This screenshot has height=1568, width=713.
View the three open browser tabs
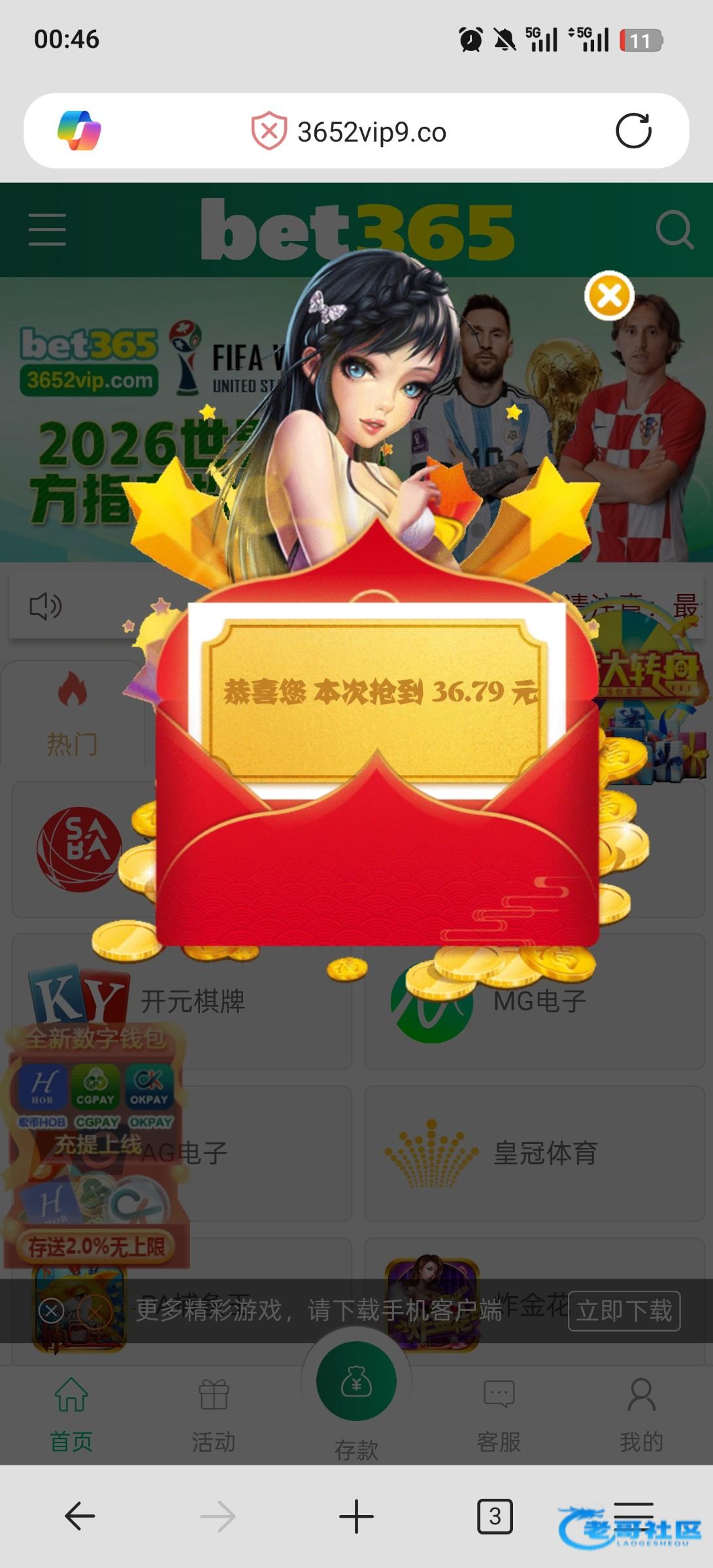click(495, 1516)
